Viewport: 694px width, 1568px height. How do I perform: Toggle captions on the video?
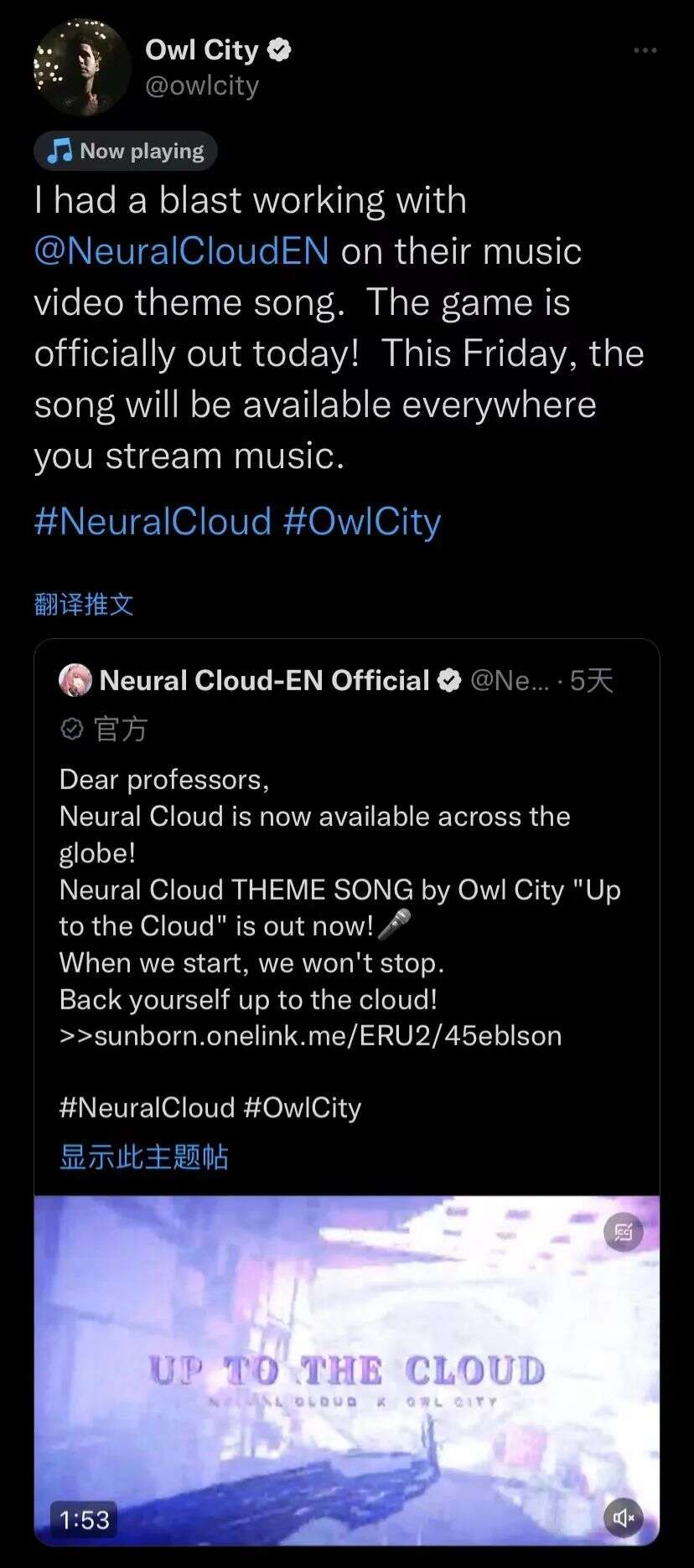624,1232
